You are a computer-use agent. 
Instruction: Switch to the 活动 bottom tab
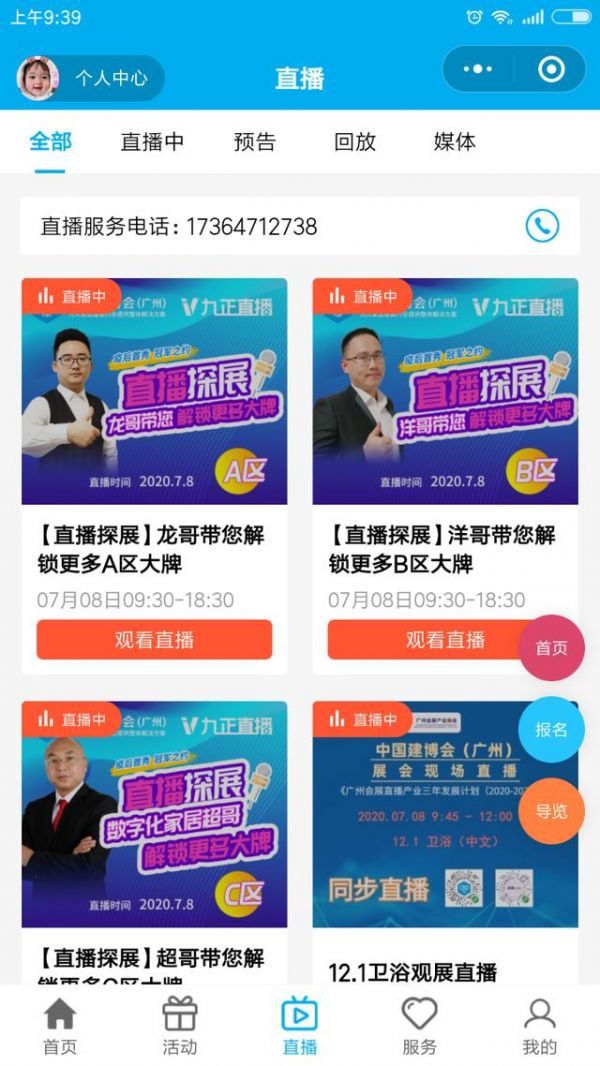click(180, 1027)
